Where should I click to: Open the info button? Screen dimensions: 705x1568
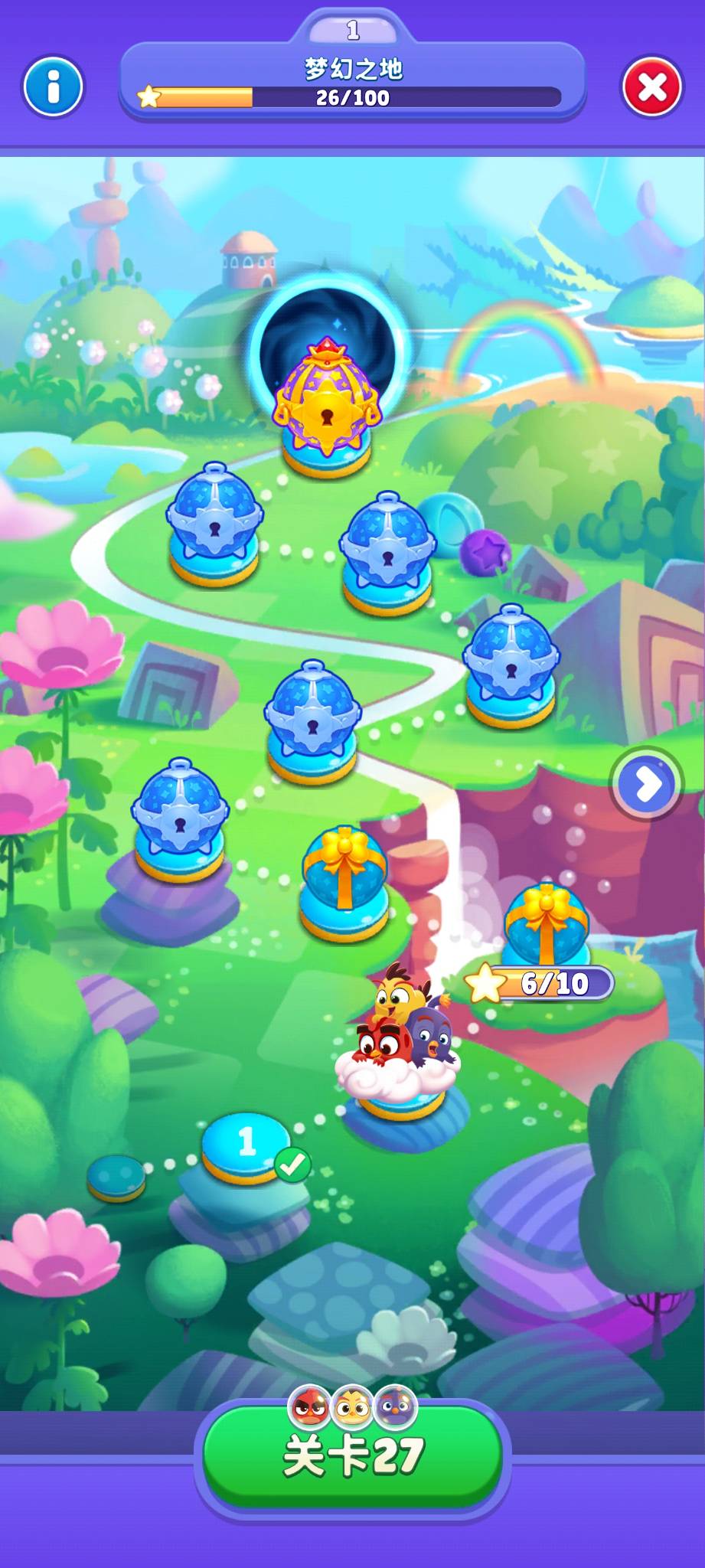(x=53, y=87)
